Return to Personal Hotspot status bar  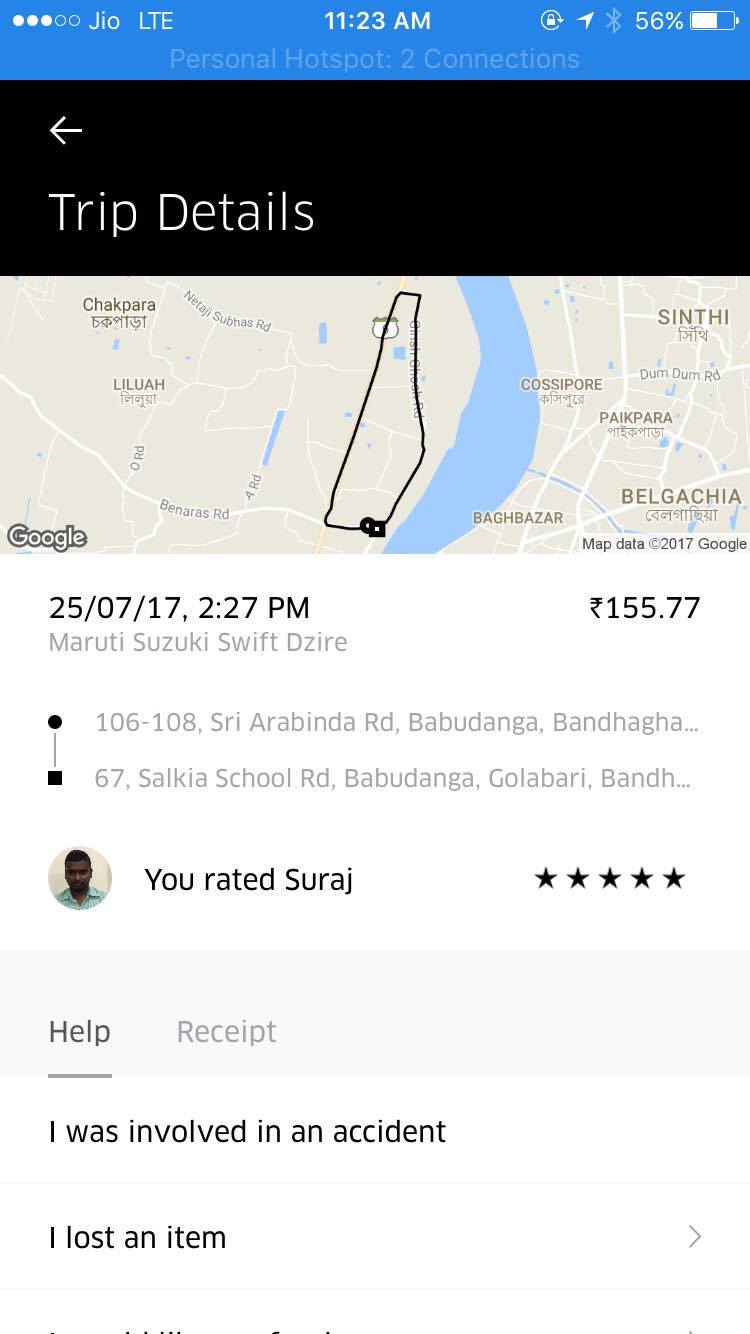click(375, 59)
